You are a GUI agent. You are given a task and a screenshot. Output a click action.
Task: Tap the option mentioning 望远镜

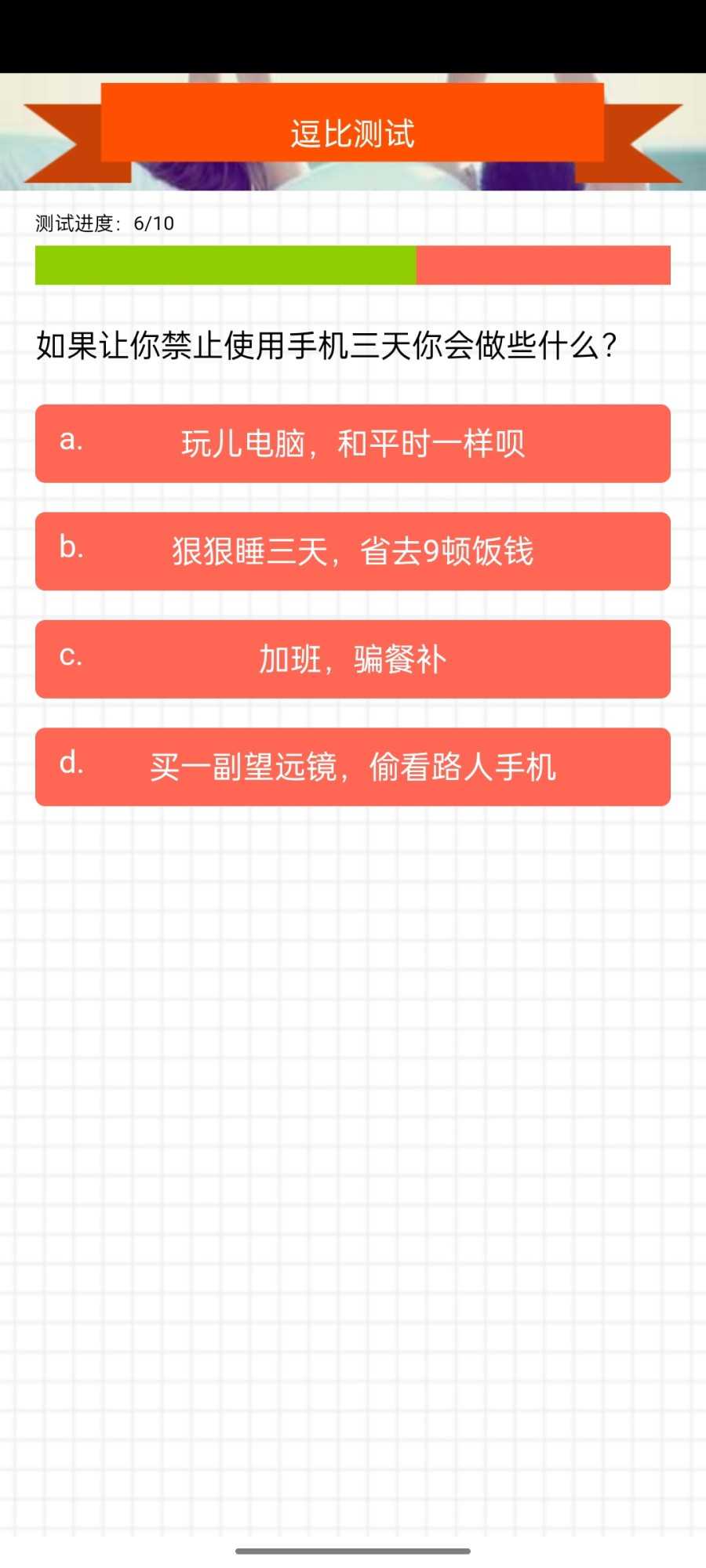[x=353, y=767]
